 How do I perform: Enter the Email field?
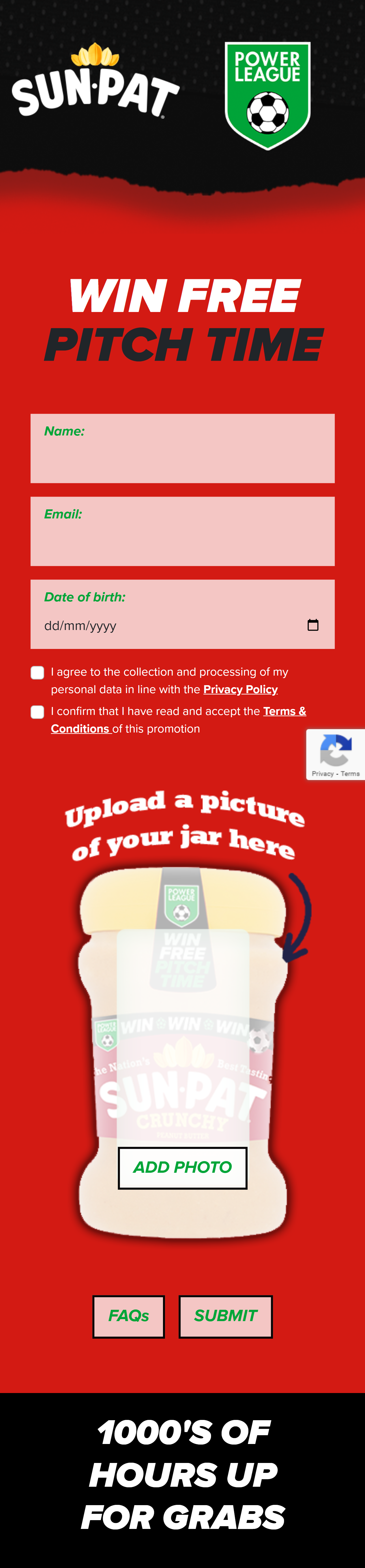click(x=182, y=539)
